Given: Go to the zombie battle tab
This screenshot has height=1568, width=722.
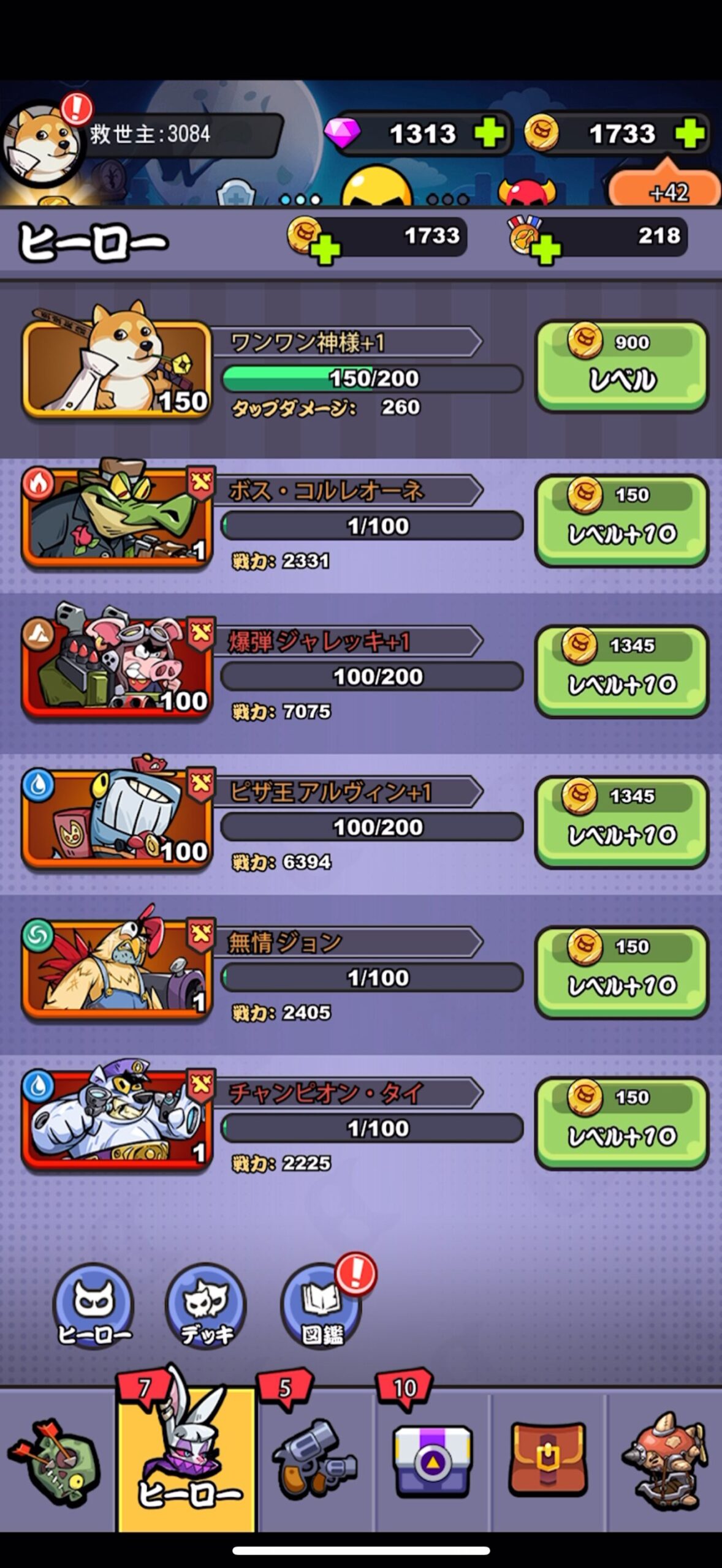Looking at the screenshot, I should [x=55, y=1464].
